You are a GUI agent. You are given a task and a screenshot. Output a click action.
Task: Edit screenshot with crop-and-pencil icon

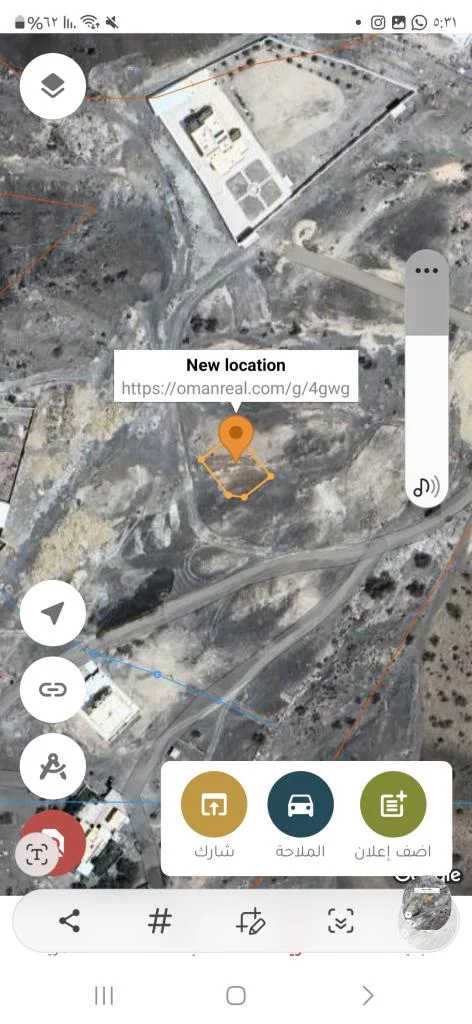[250, 921]
